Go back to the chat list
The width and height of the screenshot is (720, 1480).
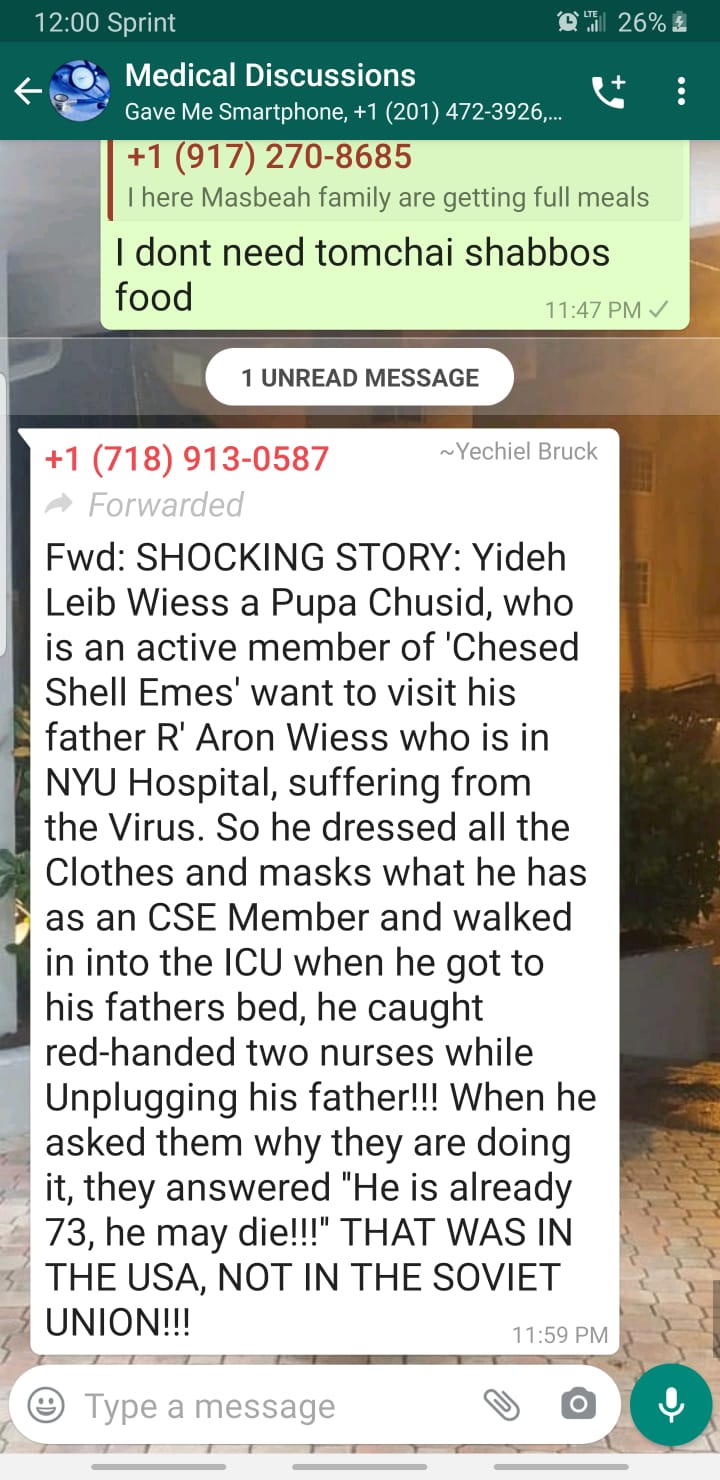28,92
